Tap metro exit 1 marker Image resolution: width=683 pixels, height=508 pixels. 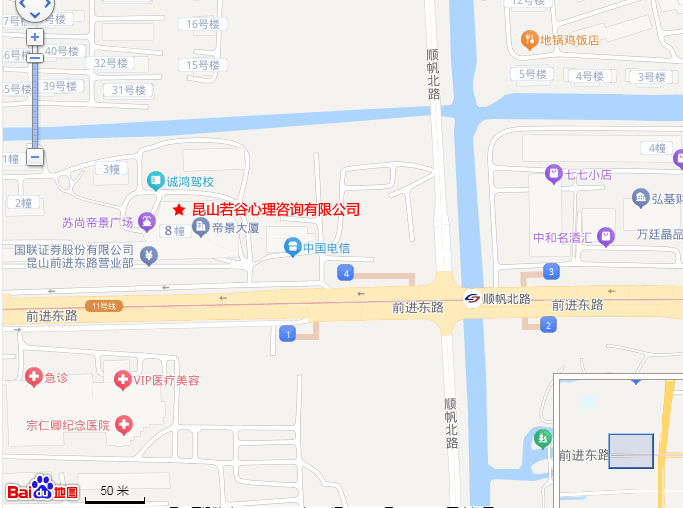click(x=288, y=333)
